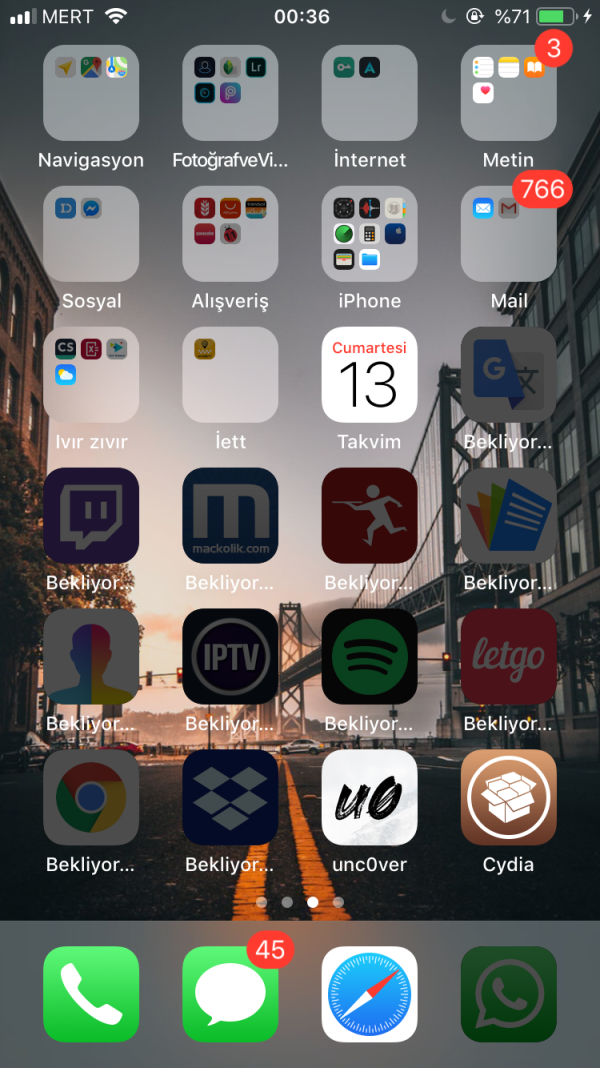
Task: Open Cydia
Action: point(508,798)
